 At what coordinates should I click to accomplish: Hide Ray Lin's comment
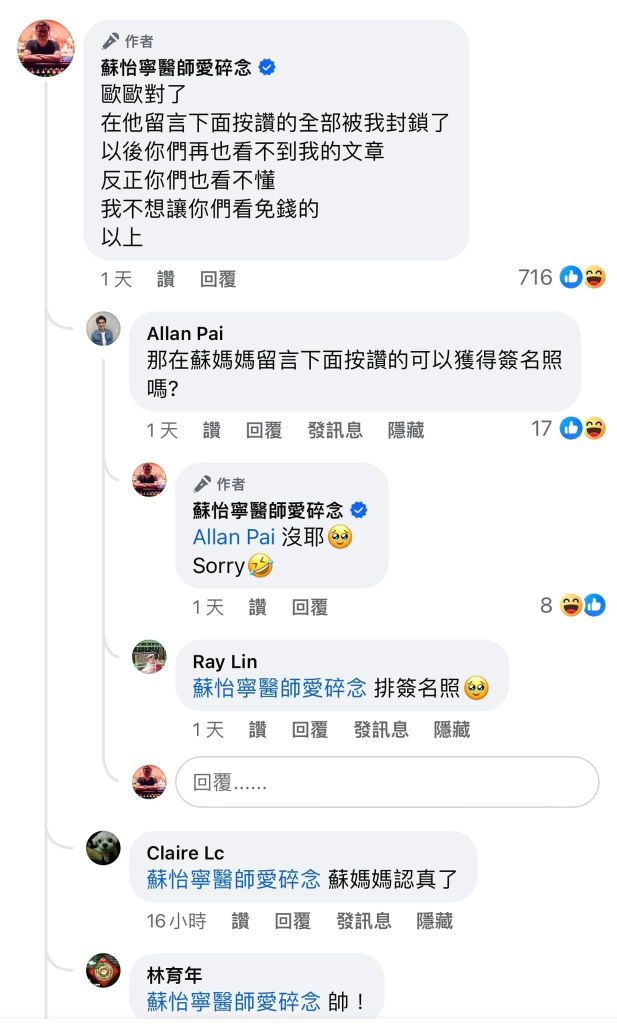coord(452,730)
